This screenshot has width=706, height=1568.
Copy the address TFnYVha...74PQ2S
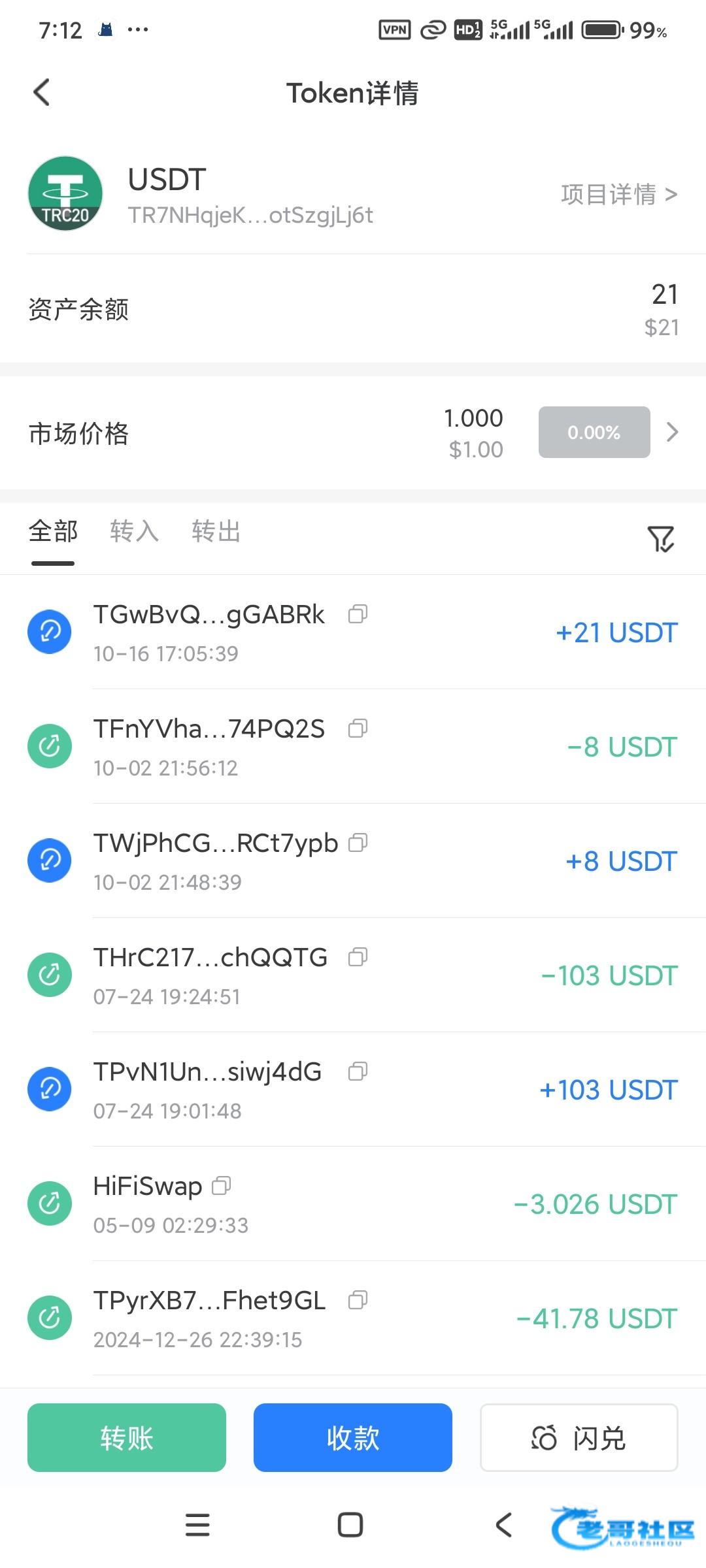(358, 728)
